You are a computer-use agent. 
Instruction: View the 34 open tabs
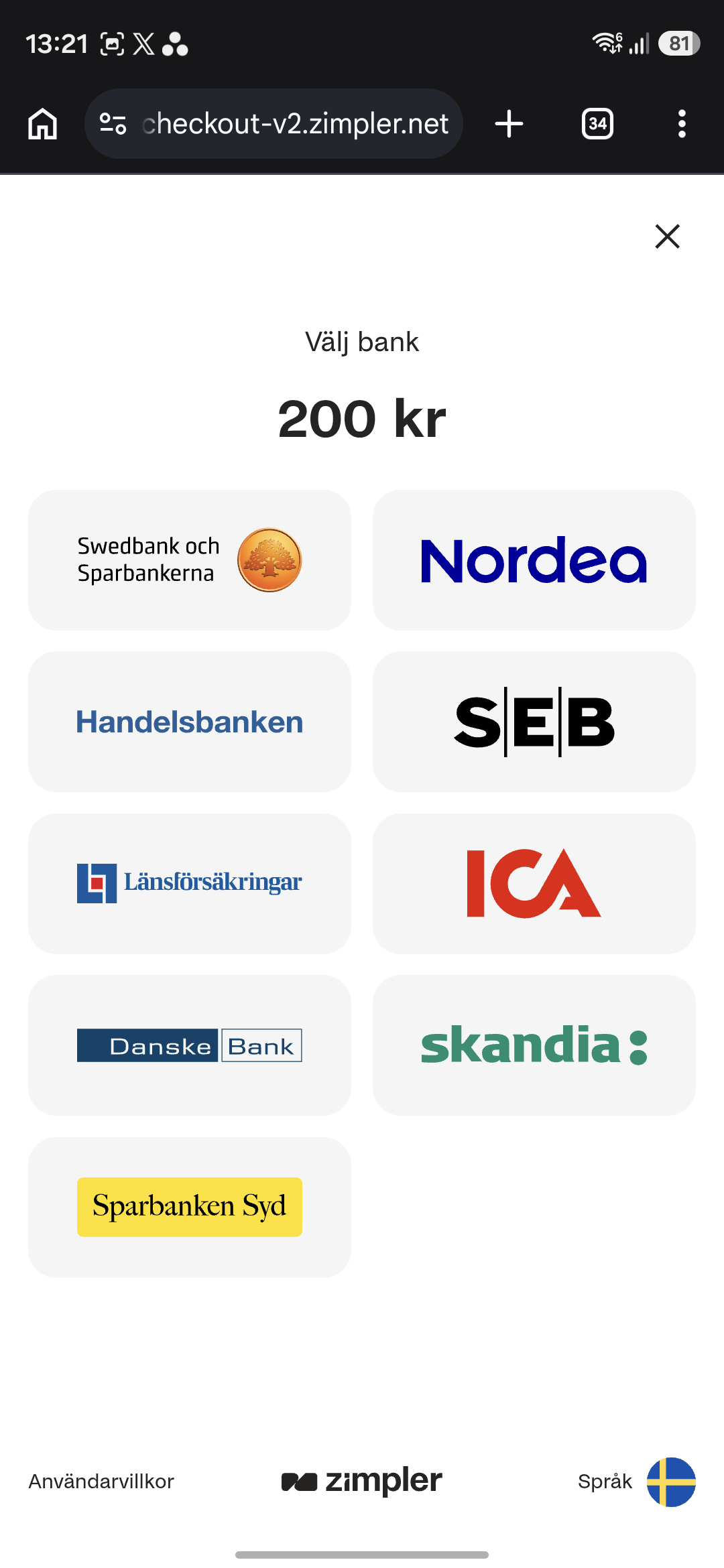(x=597, y=124)
